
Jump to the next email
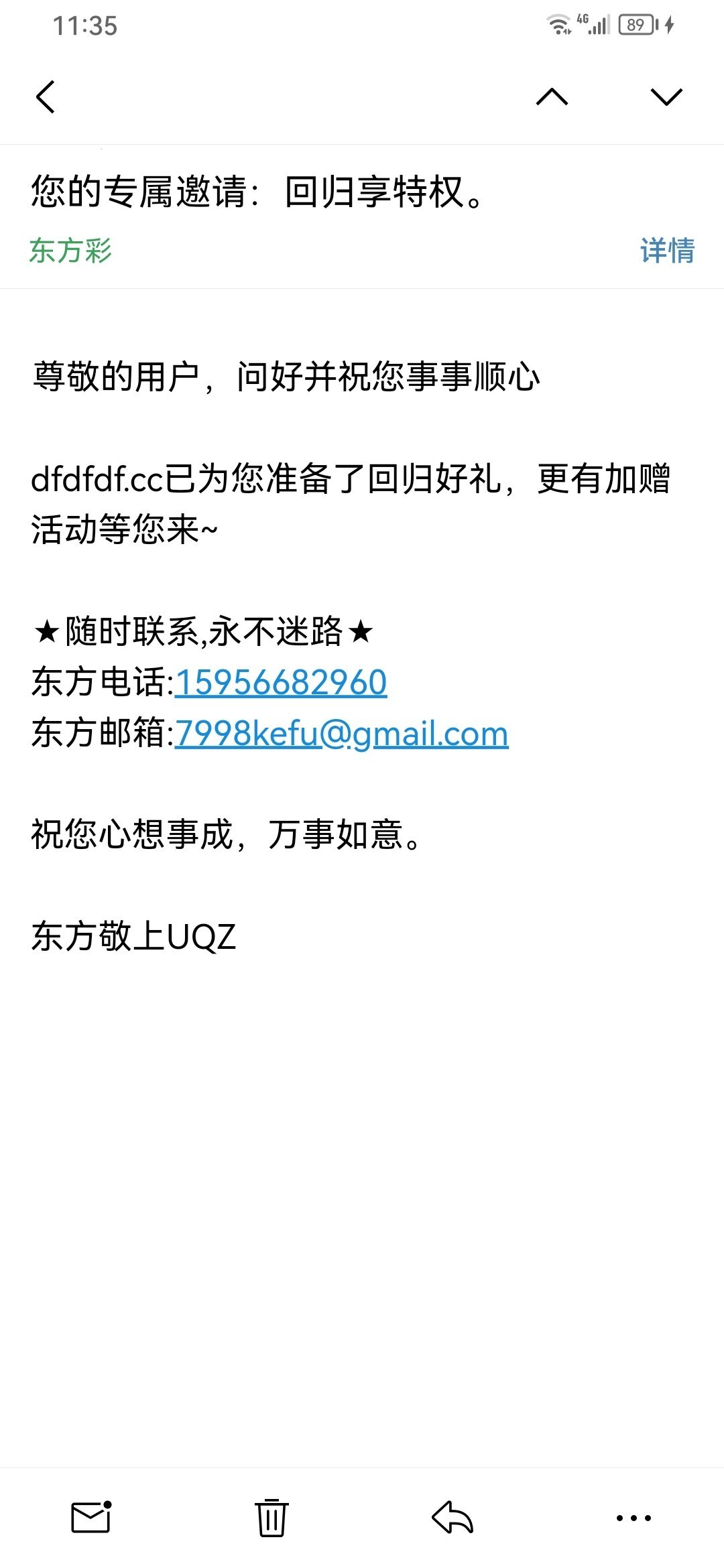click(x=666, y=97)
